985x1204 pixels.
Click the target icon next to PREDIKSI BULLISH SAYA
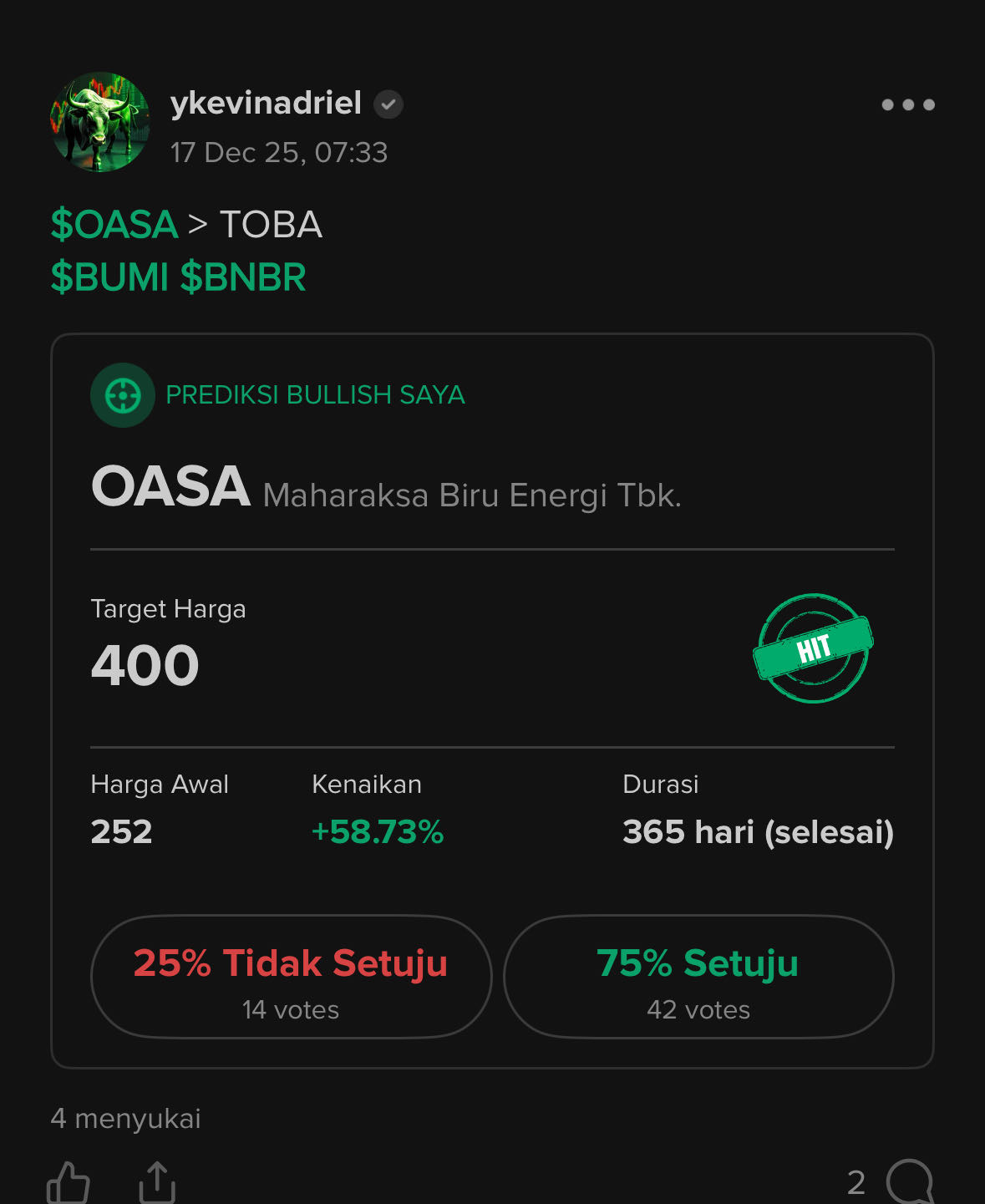pos(122,394)
